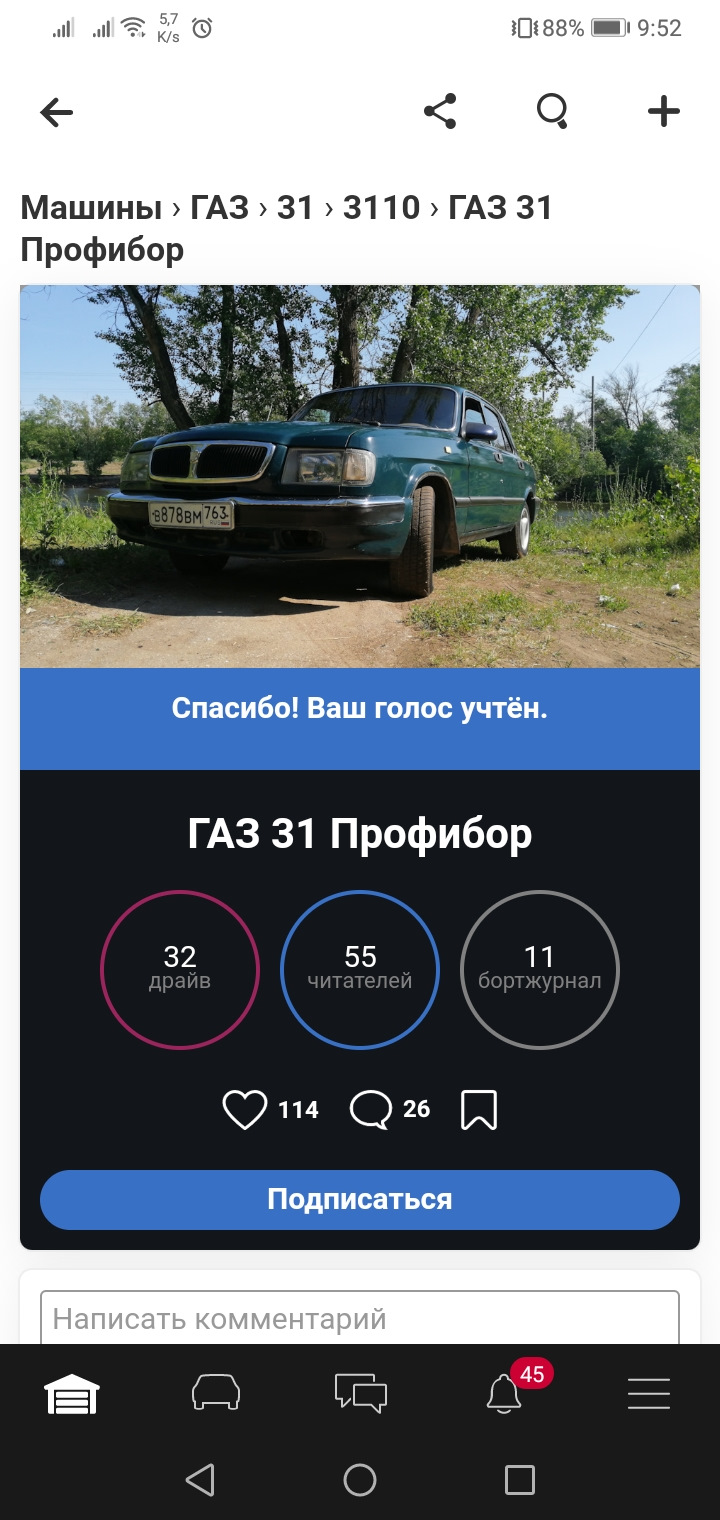Tap the Подписаться button
Viewport: 720px width, 1520px height.
pos(360,1199)
